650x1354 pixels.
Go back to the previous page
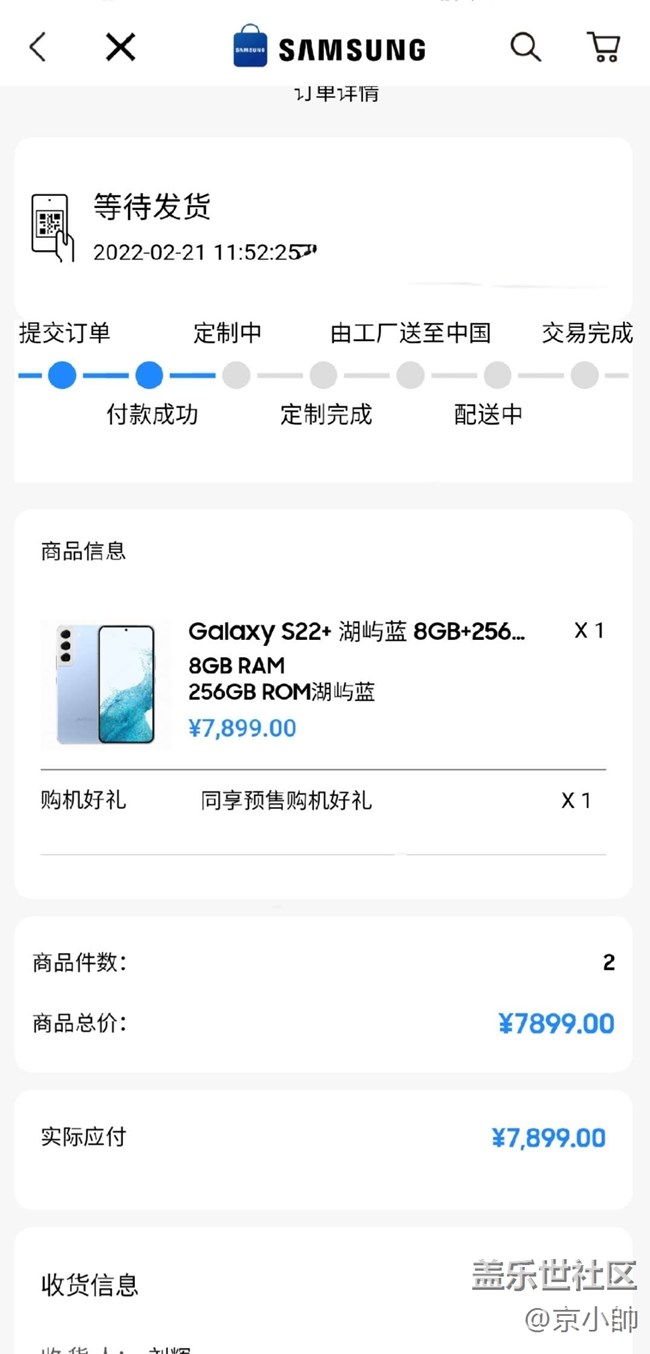(38, 47)
